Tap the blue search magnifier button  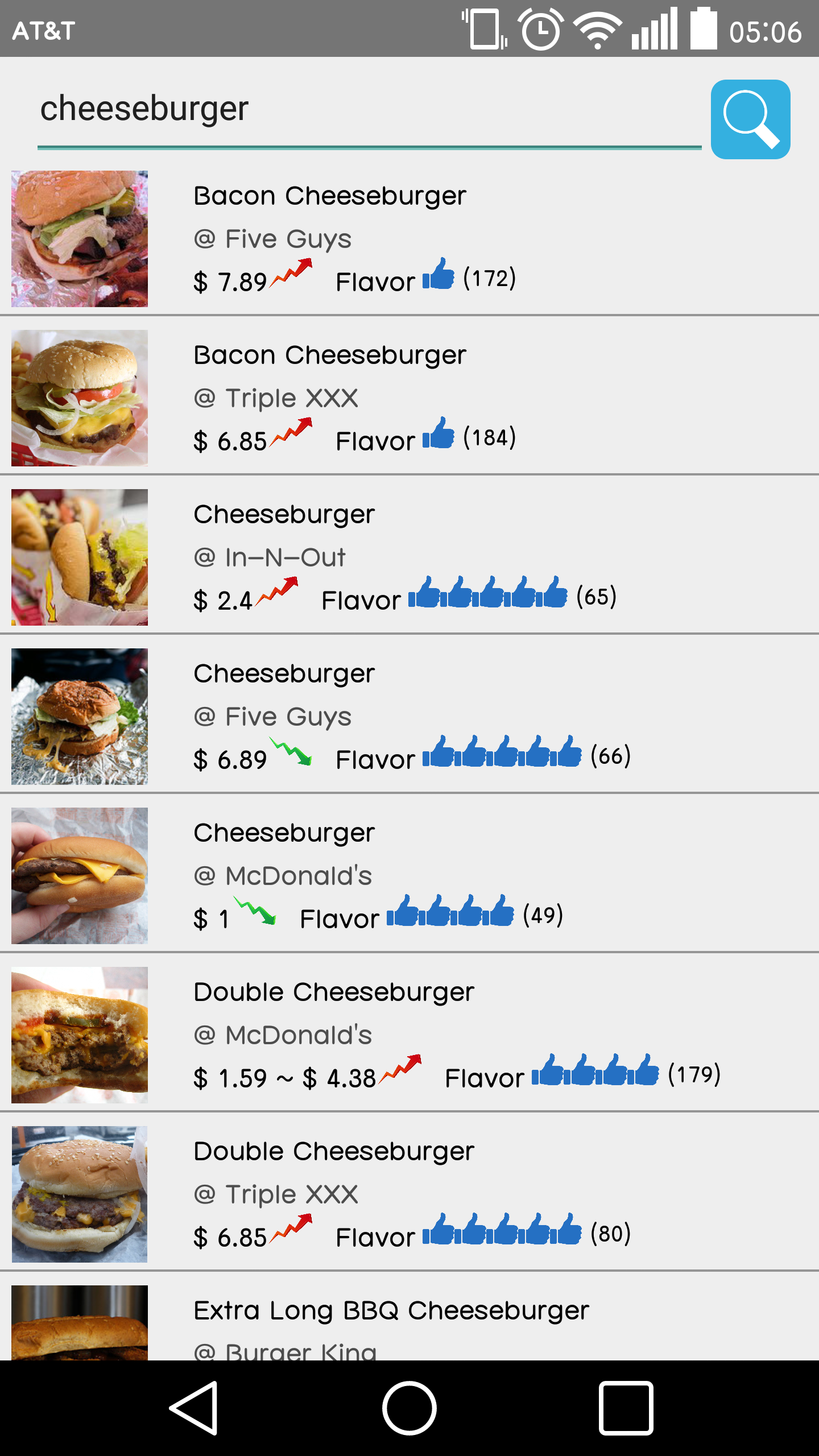[x=750, y=119]
